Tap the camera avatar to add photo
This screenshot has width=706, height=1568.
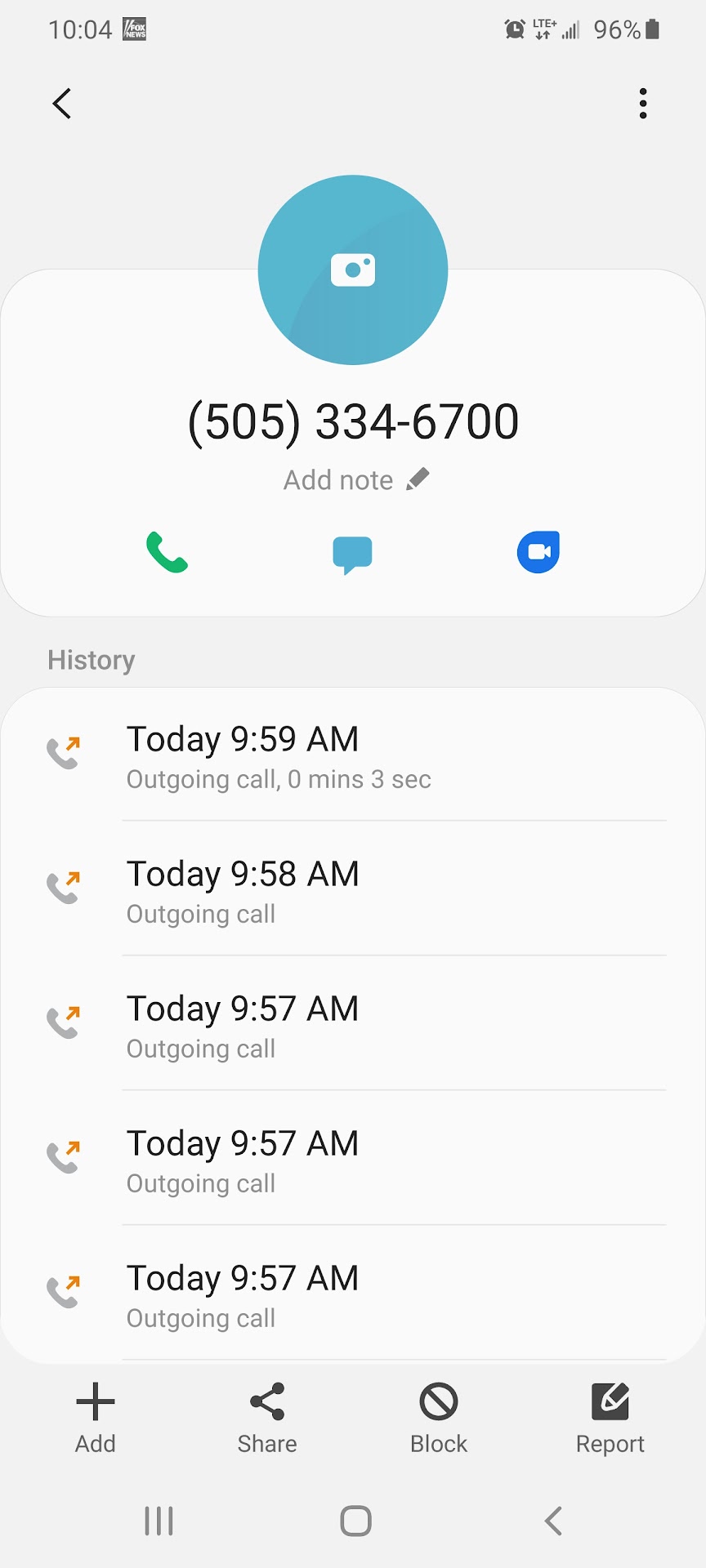(x=353, y=269)
